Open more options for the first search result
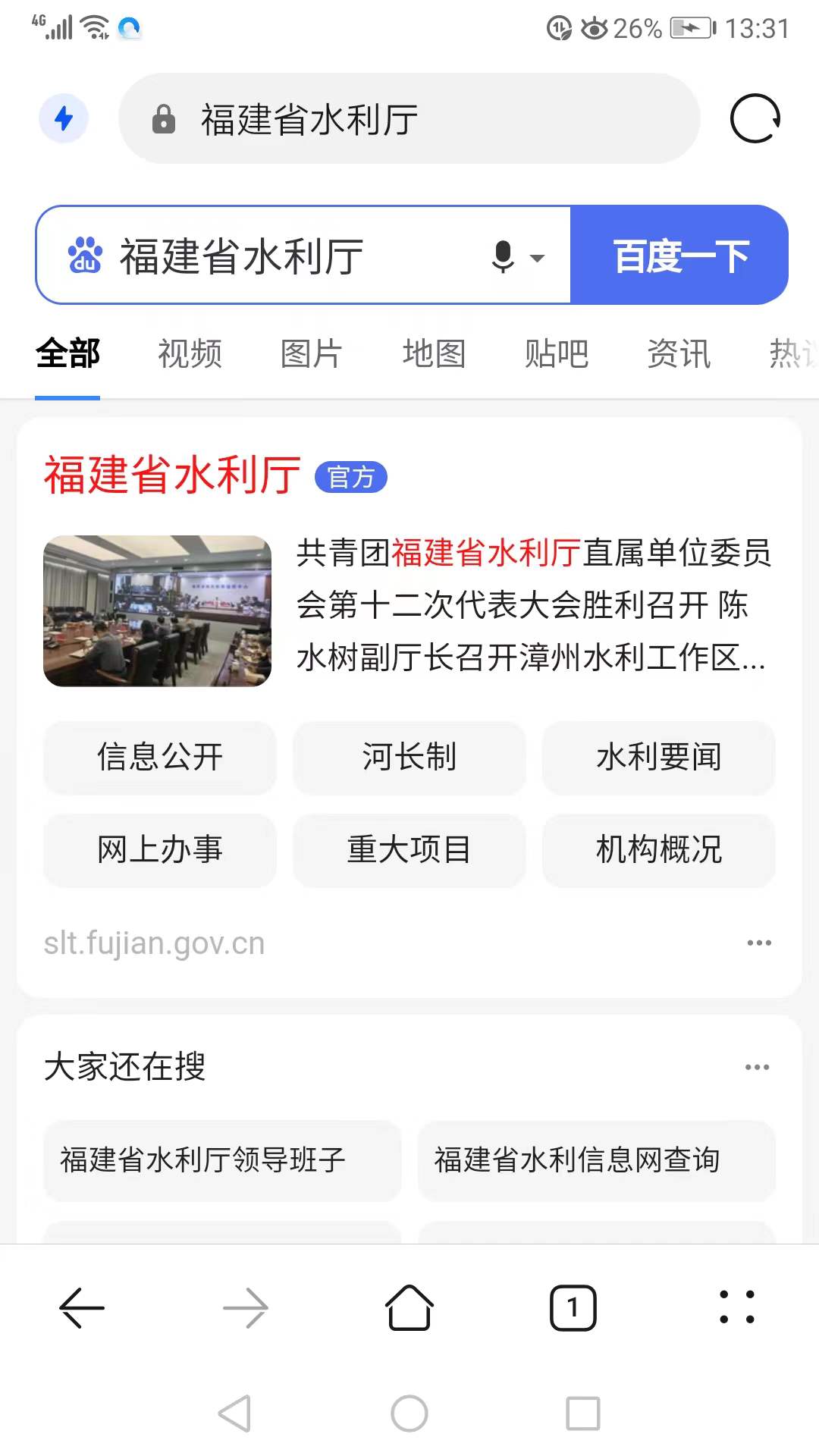This screenshot has height=1456, width=819. tap(759, 942)
